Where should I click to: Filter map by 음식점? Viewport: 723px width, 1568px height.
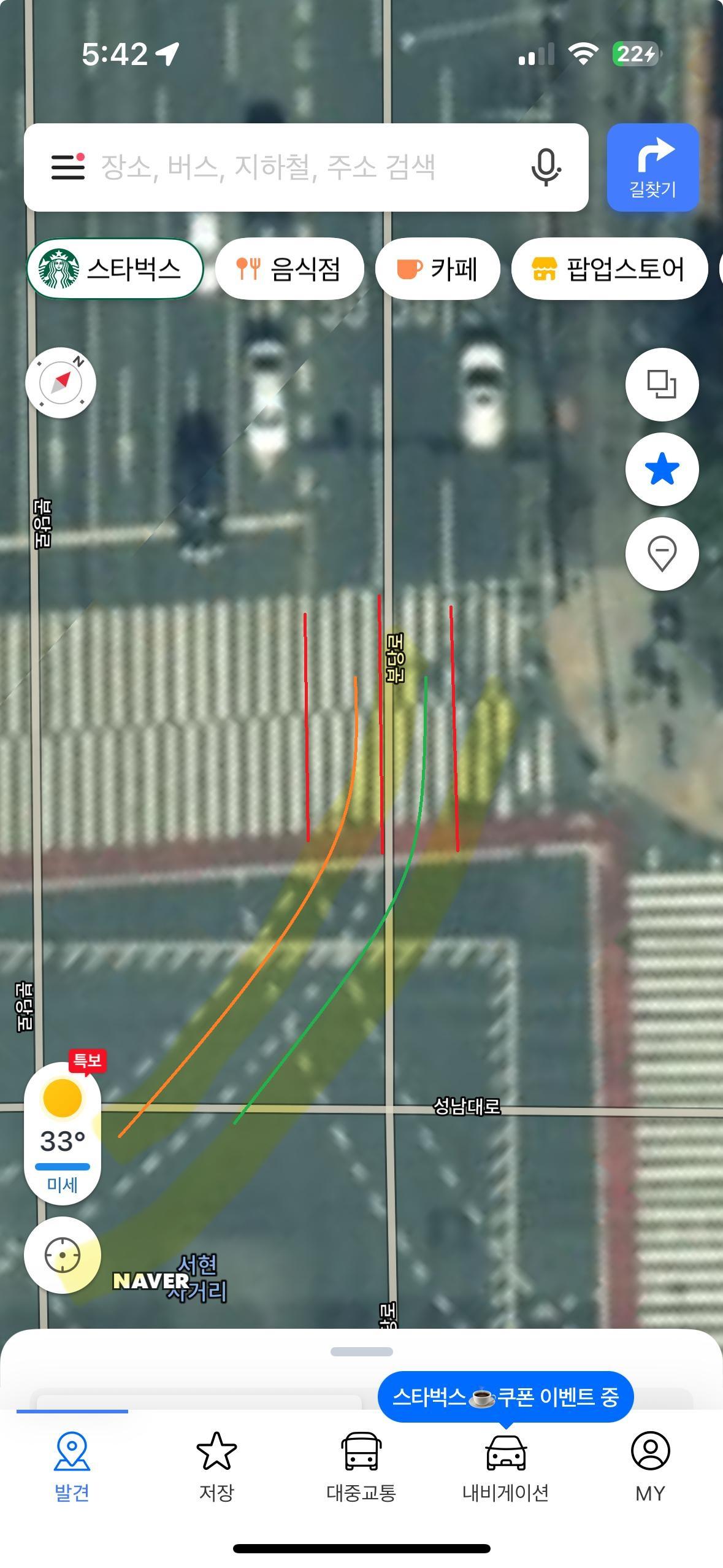(289, 269)
